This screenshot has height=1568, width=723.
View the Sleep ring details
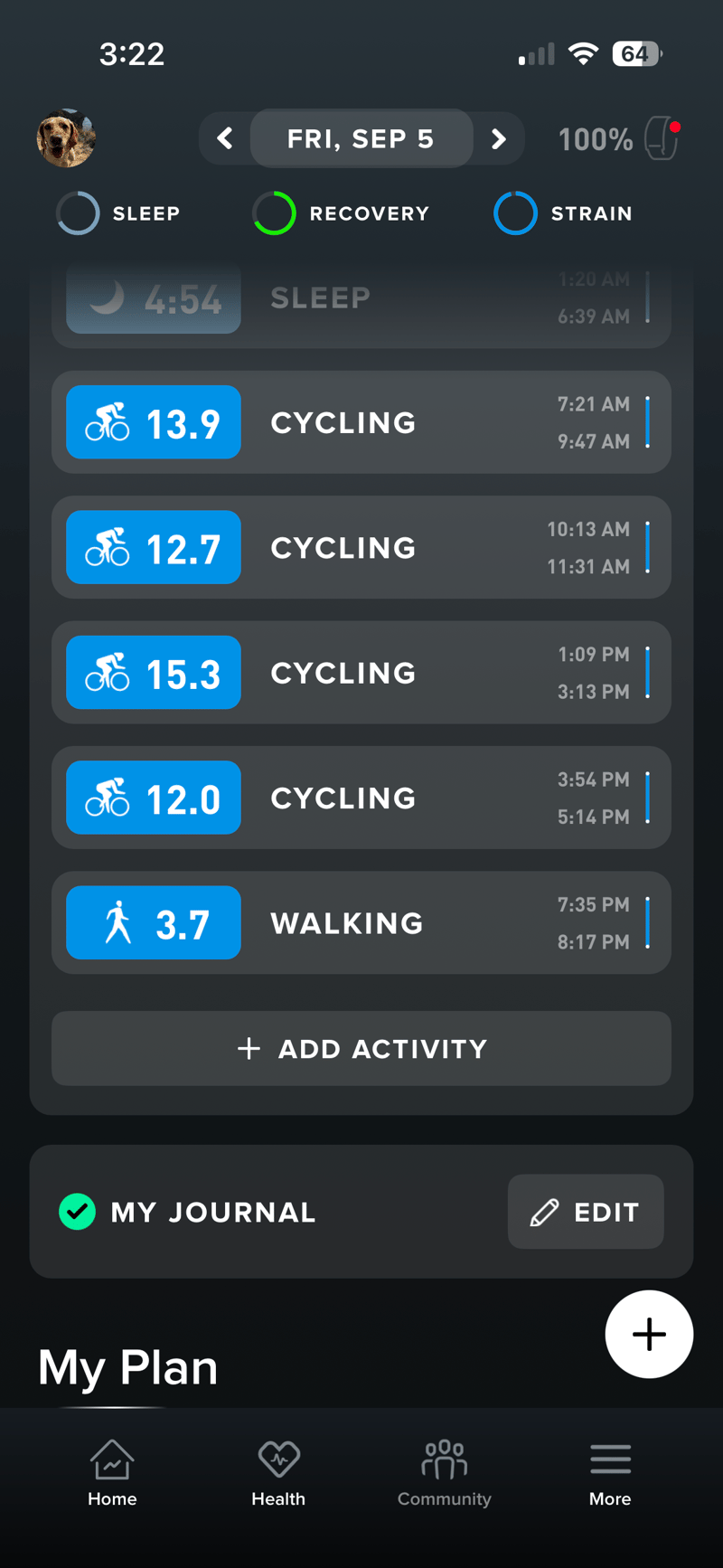coord(118,213)
